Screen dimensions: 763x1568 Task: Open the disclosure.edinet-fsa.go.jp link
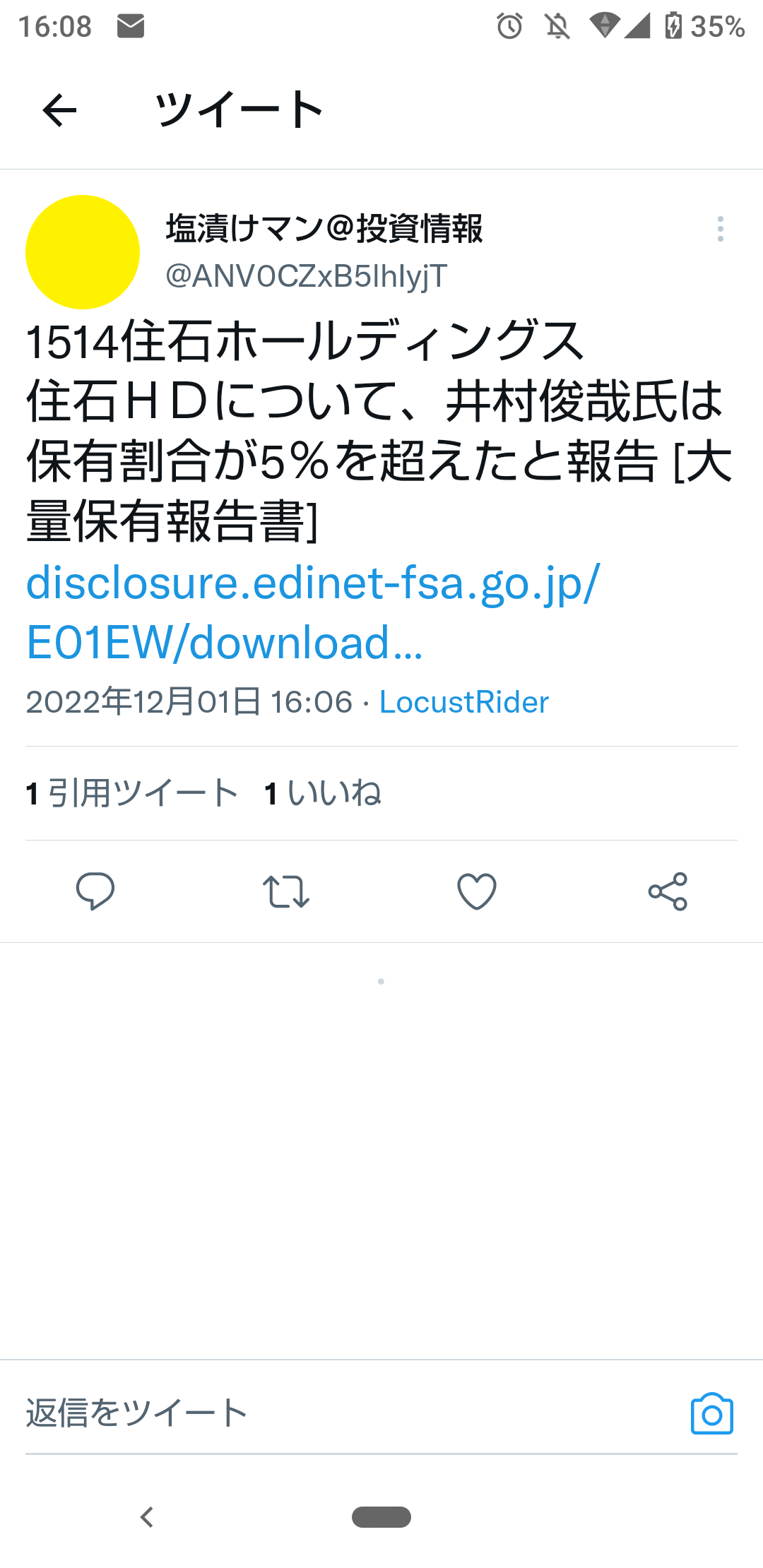(x=313, y=612)
